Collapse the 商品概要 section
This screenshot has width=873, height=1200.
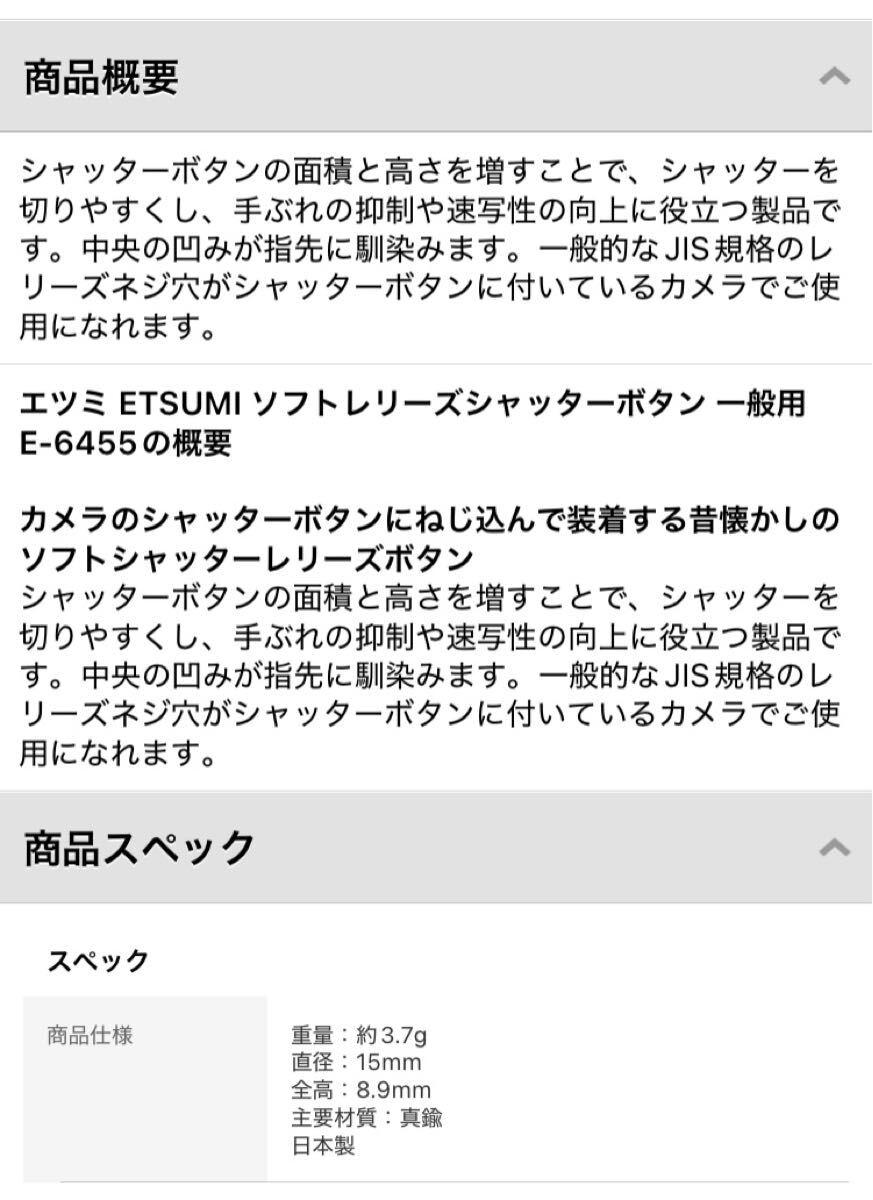[x=834, y=77]
